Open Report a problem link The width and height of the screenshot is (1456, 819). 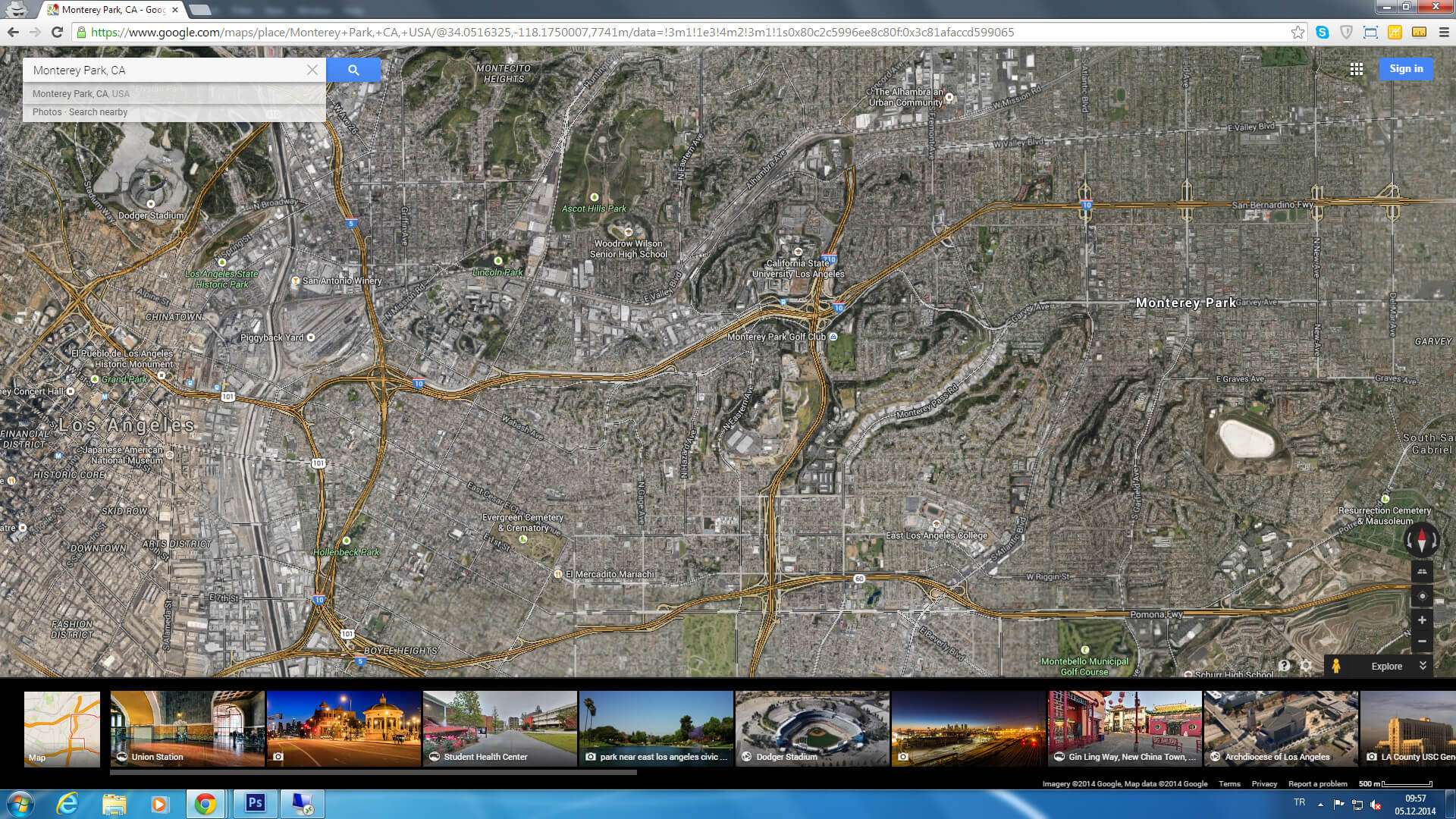click(1317, 784)
